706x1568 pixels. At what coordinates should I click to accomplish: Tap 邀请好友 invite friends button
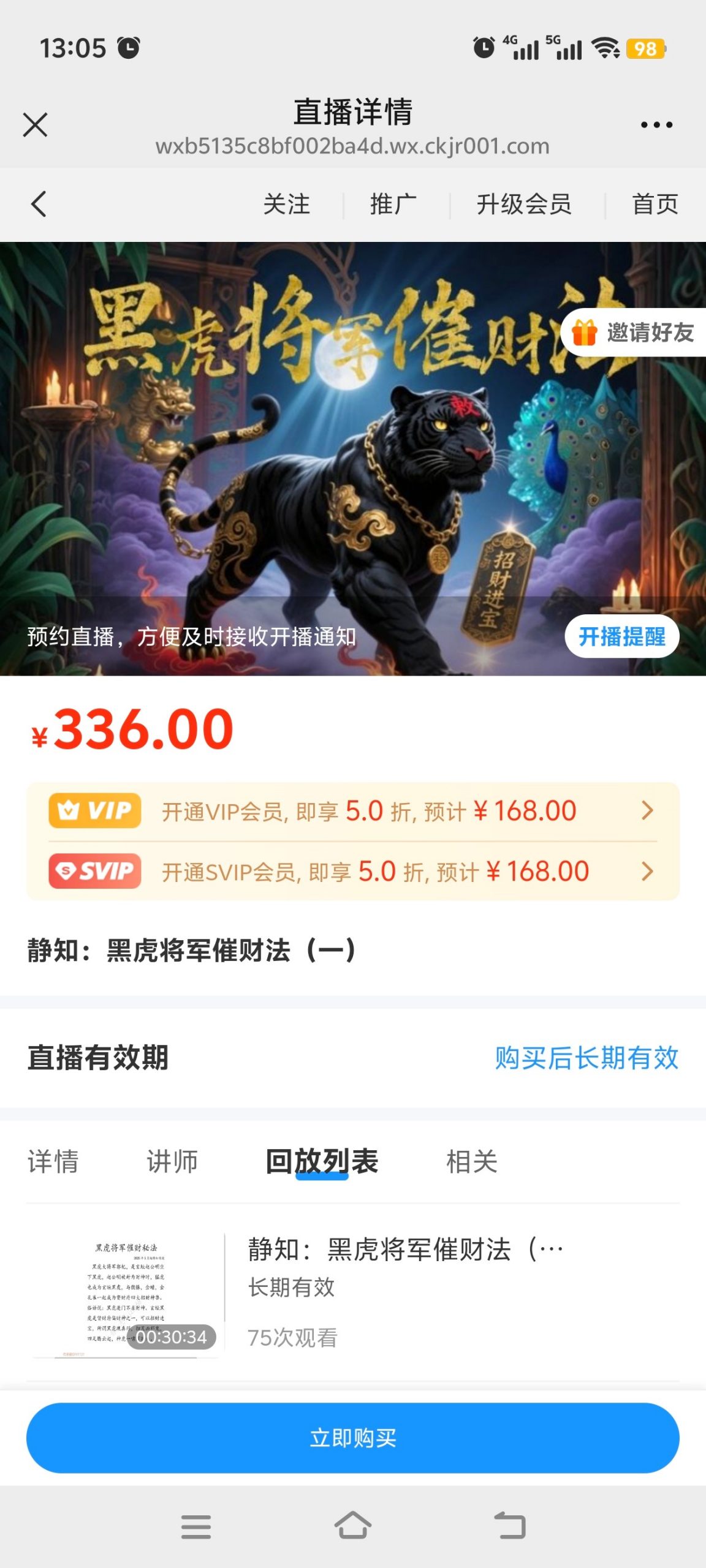[x=634, y=333]
